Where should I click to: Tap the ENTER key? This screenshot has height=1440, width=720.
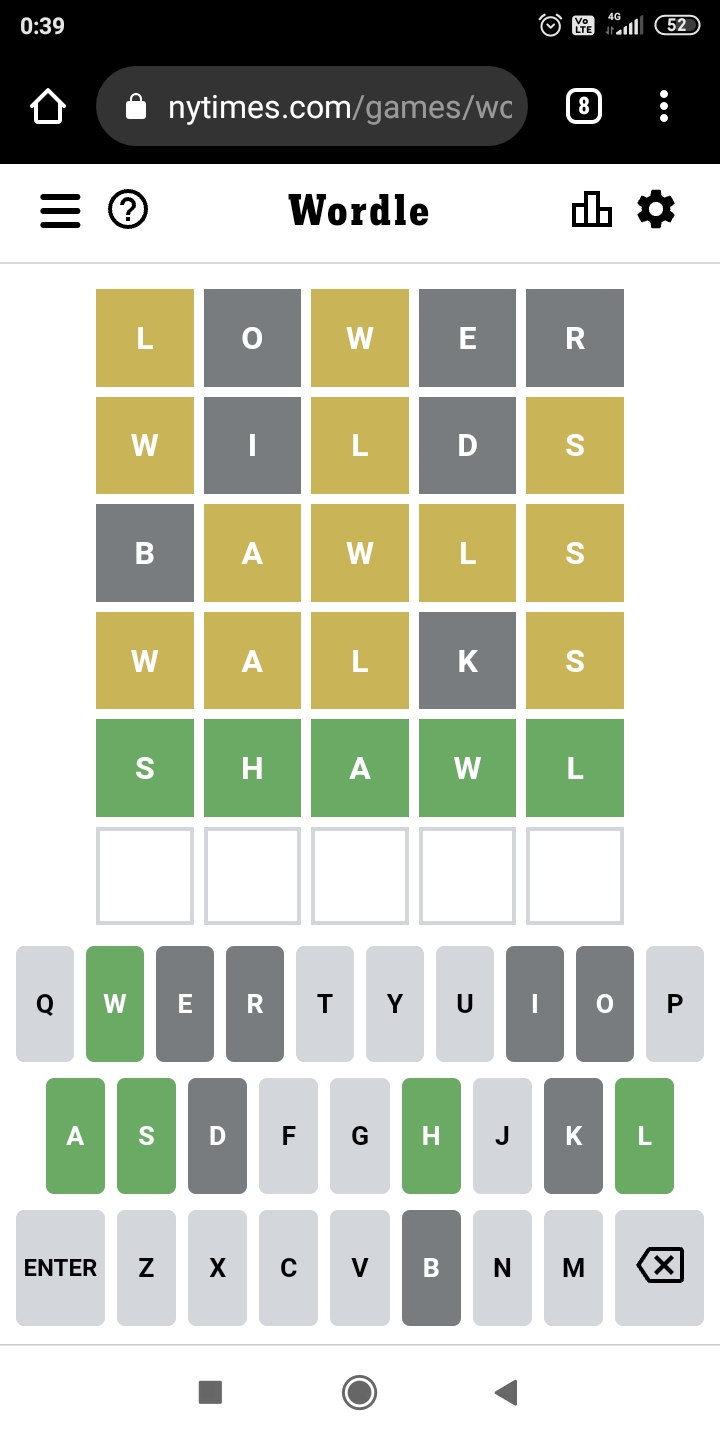(60, 1268)
